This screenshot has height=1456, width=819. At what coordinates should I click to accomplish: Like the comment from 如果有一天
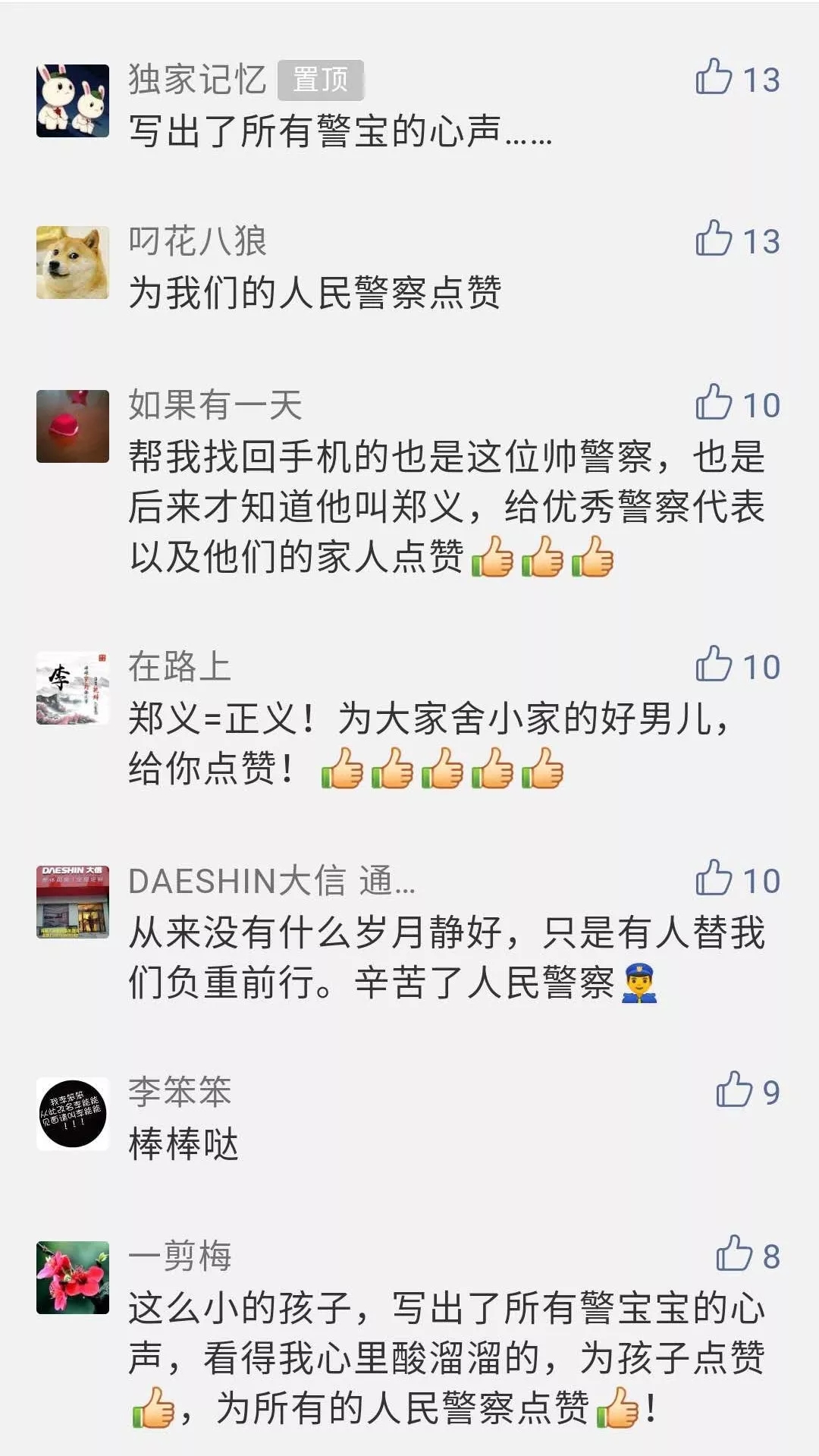(714, 402)
